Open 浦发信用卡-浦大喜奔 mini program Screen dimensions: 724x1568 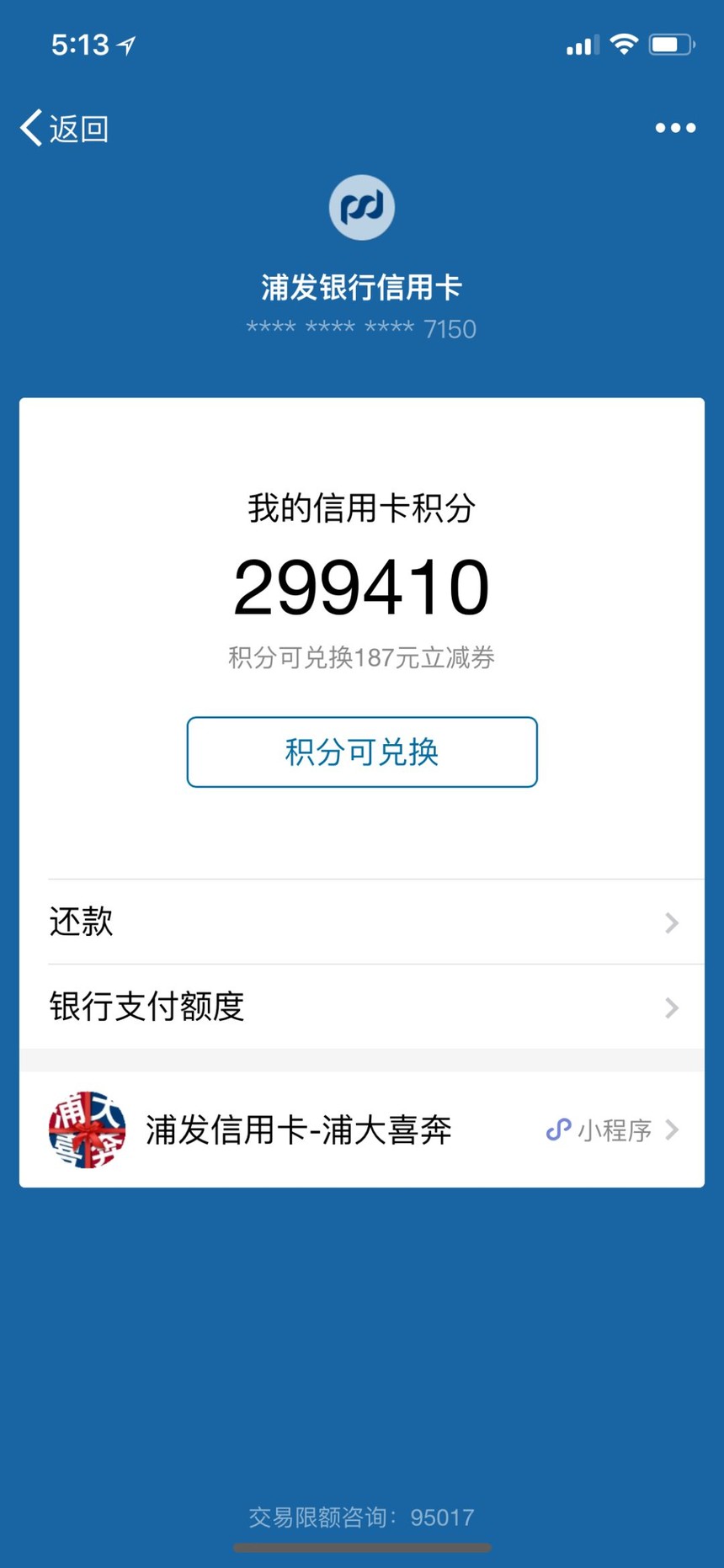362,1129
